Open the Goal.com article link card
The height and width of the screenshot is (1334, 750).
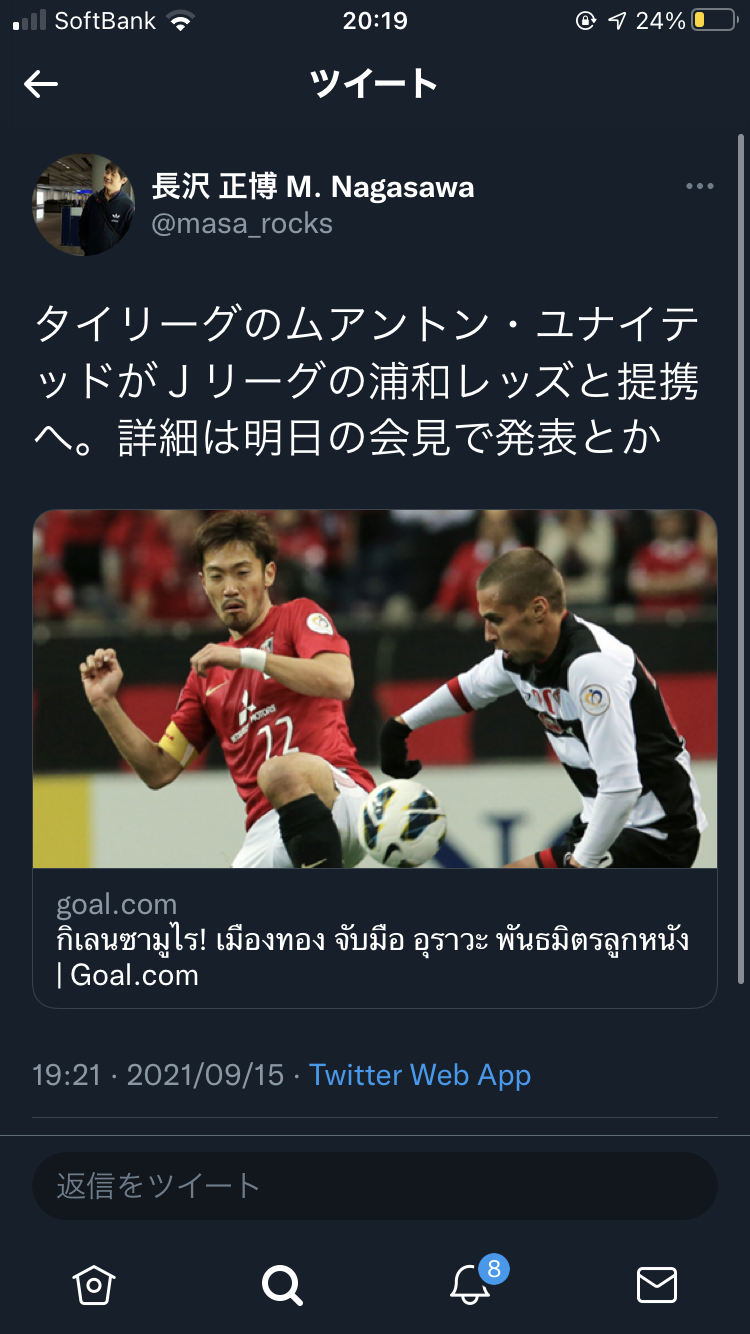point(375,758)
